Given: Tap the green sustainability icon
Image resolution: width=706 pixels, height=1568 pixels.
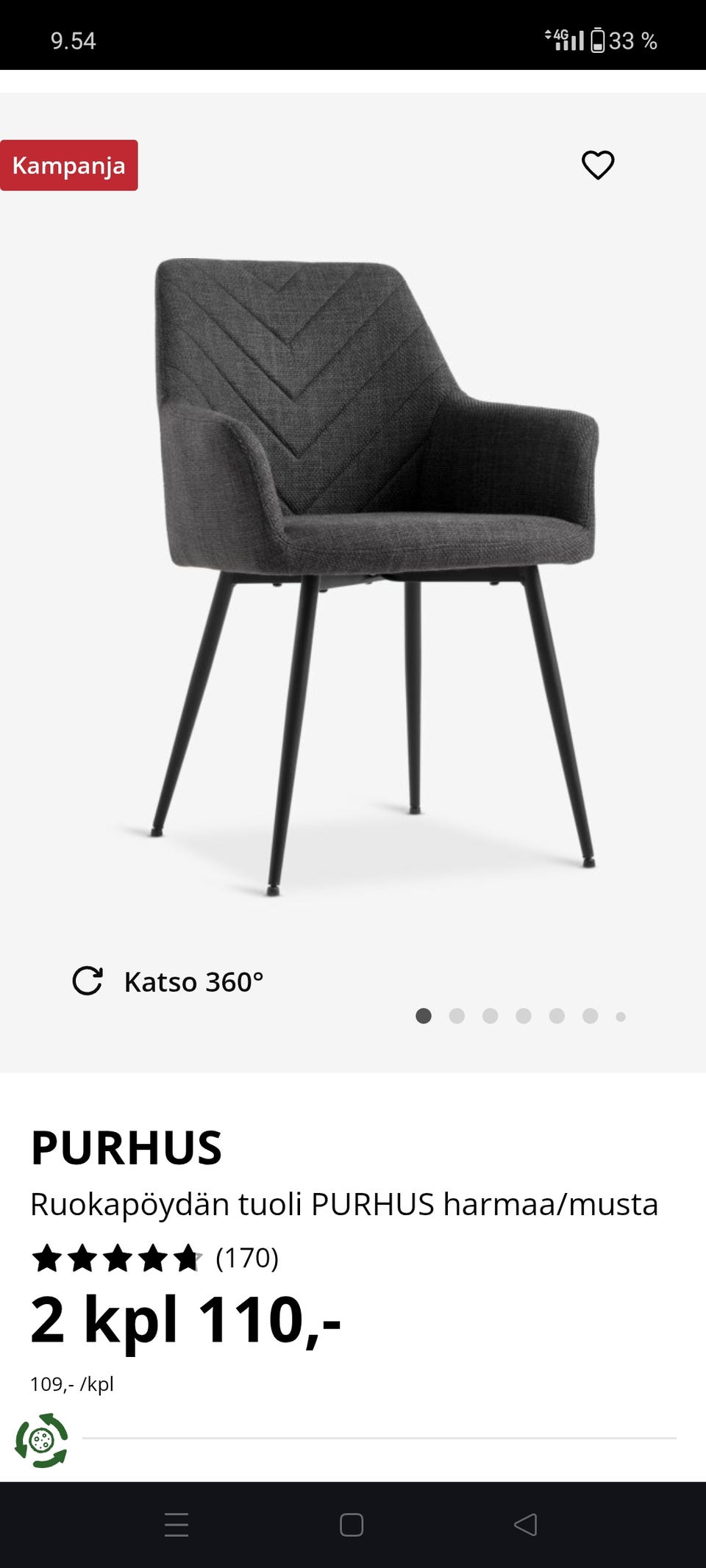Looking at the screenshot, I should pyautogui.click(x=41, y=1440).
